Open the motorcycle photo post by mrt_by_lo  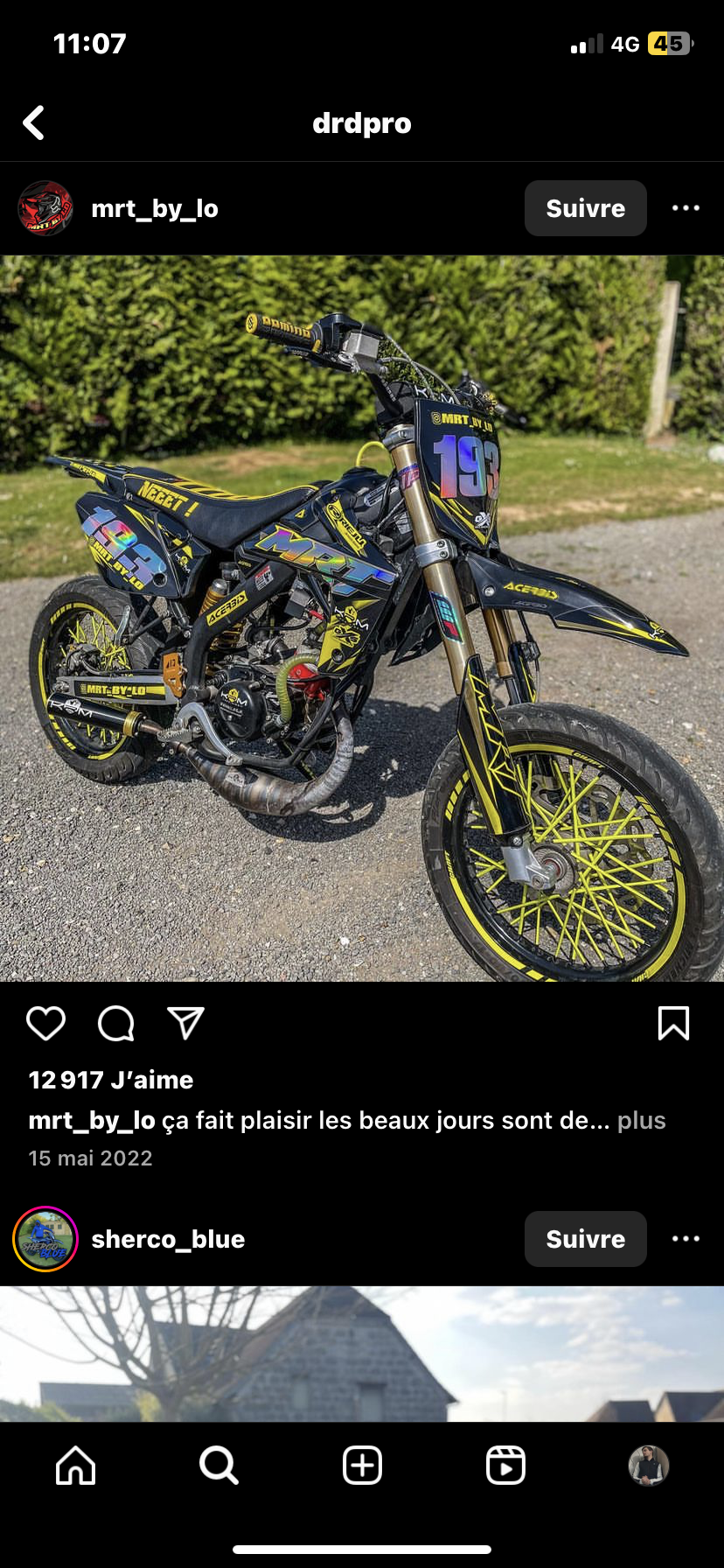(362, 618)
